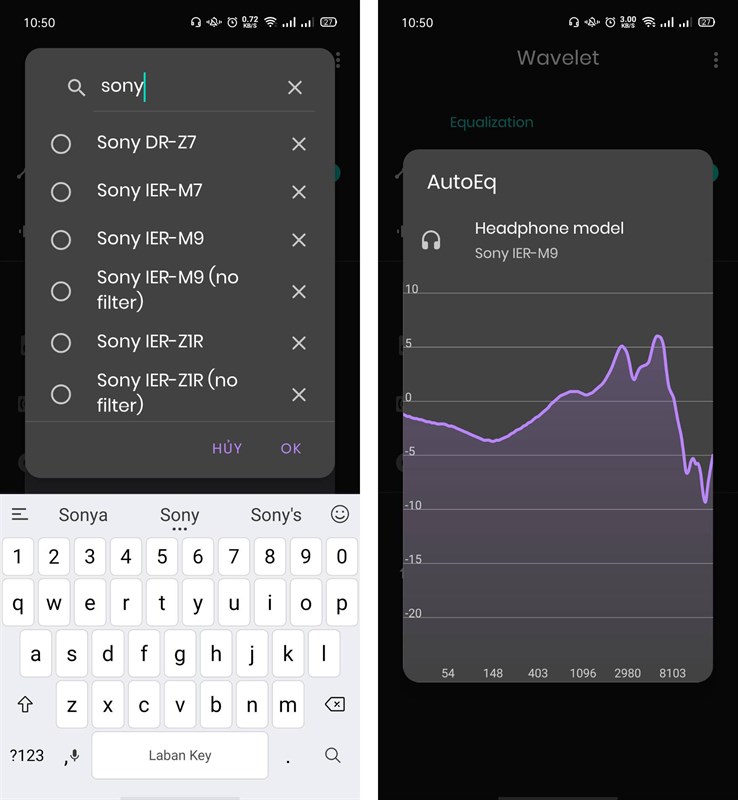
Task: Pick Sony IER-M9 (no filter) option
Action: [x=61, y=291]
